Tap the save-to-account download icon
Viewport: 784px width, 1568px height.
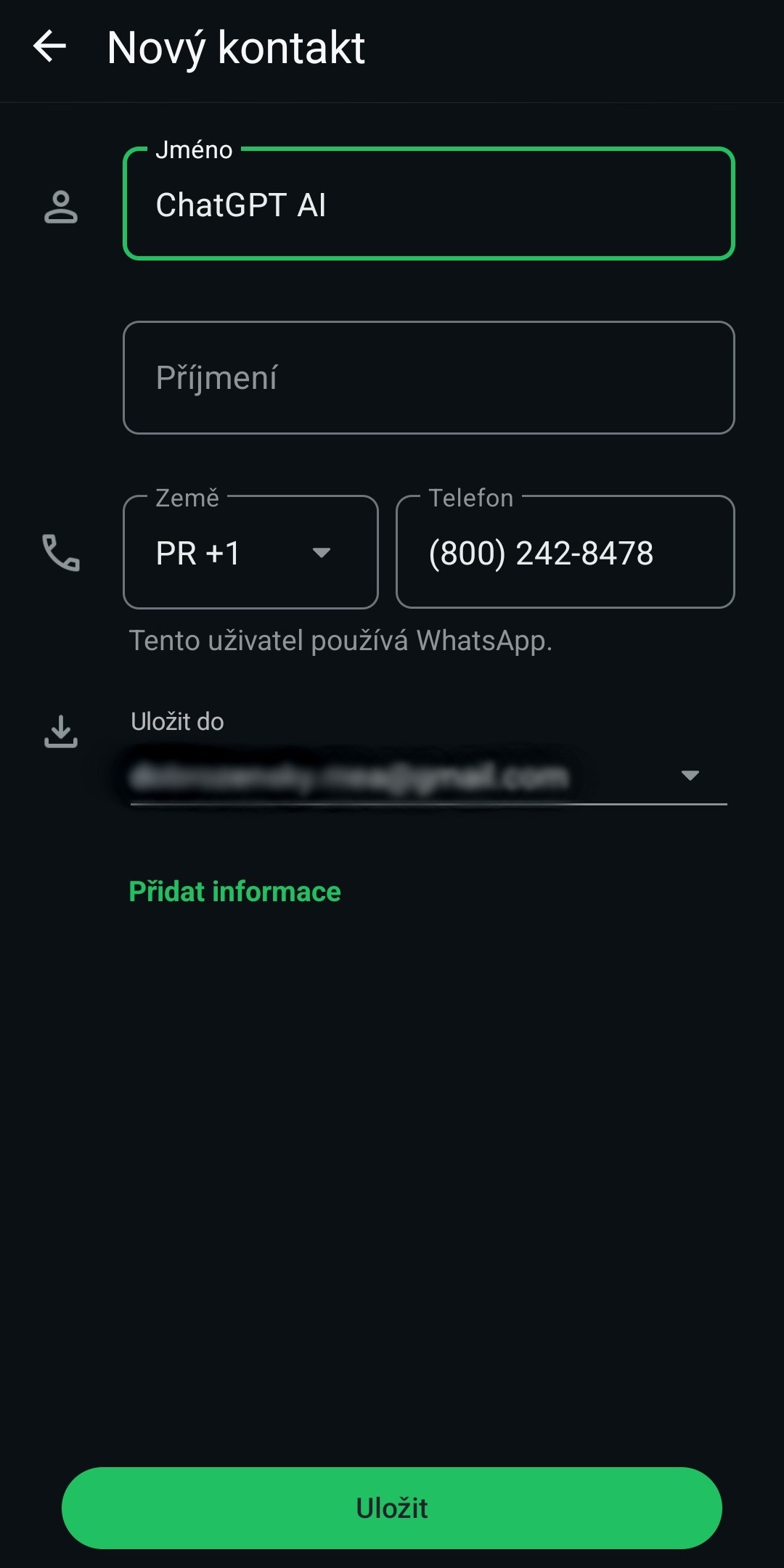[x=61, y=732]
